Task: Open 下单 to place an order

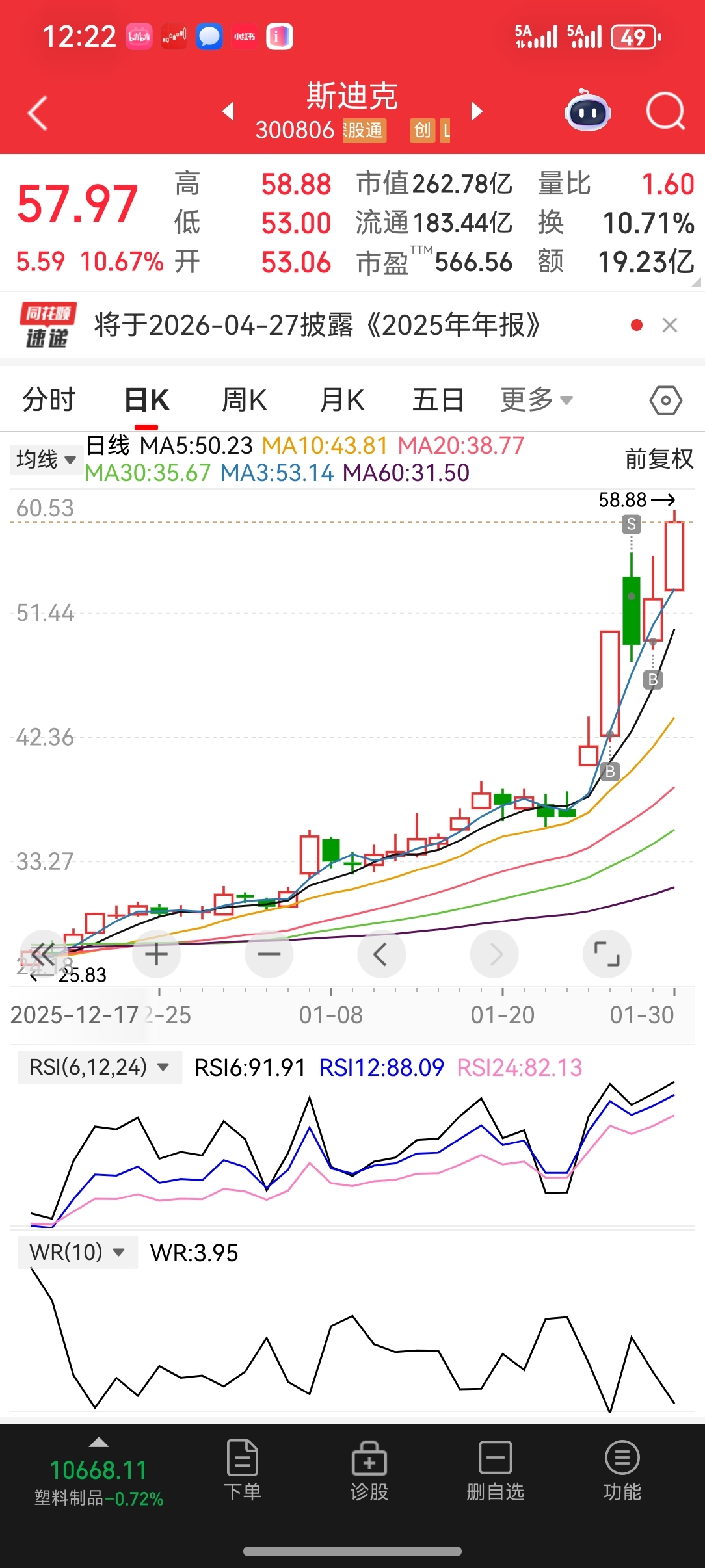Action: tap(243, 1470)
